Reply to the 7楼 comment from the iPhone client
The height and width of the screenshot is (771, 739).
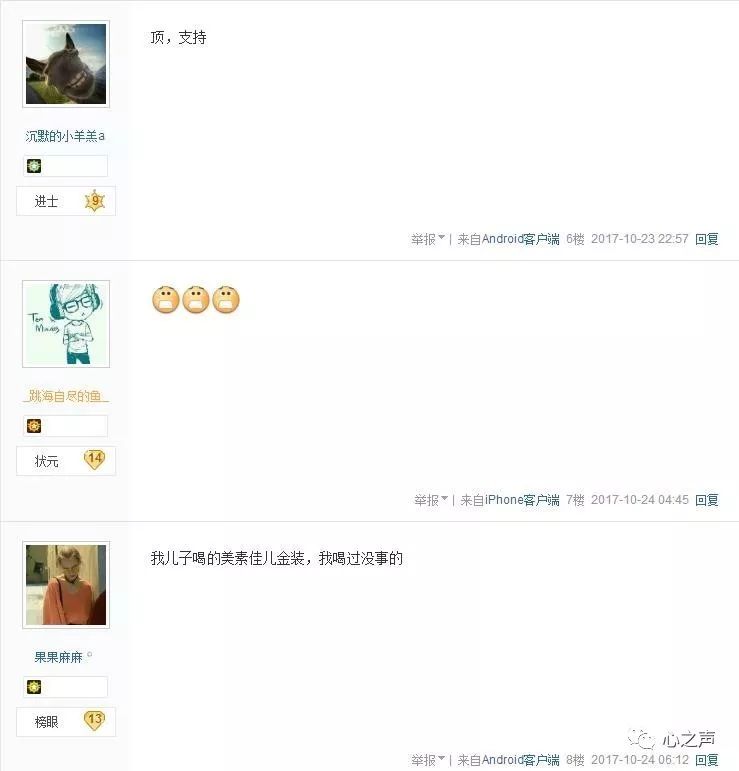pyautogui.click(x=707, y=500)
